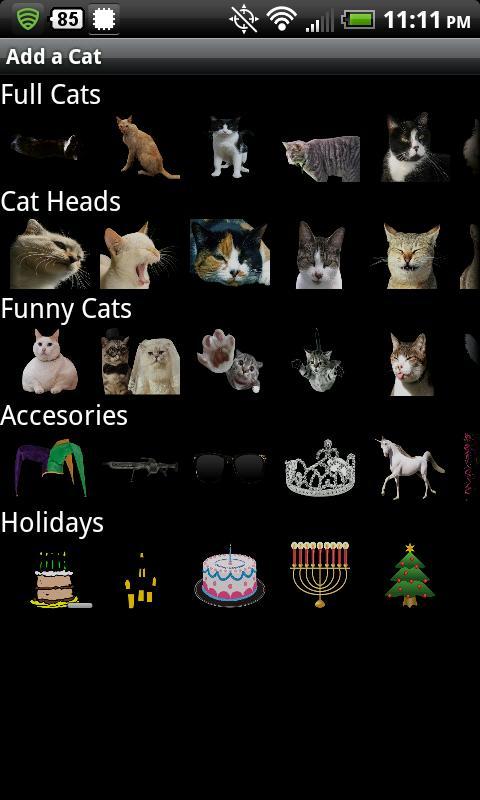Pick the chocolate cake with green candles
The width and height of the screenshot is (480, 800).
pos(59,580)
